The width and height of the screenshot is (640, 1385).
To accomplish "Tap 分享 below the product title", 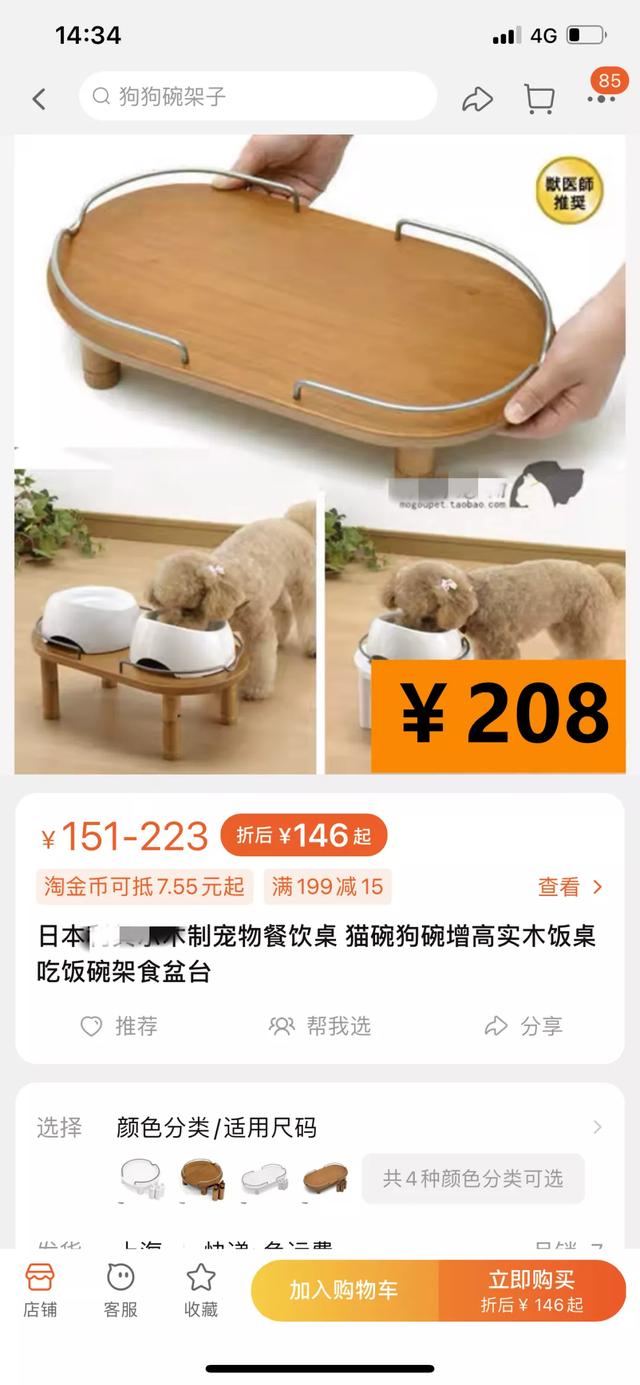I will click(x=523, y=1026).
